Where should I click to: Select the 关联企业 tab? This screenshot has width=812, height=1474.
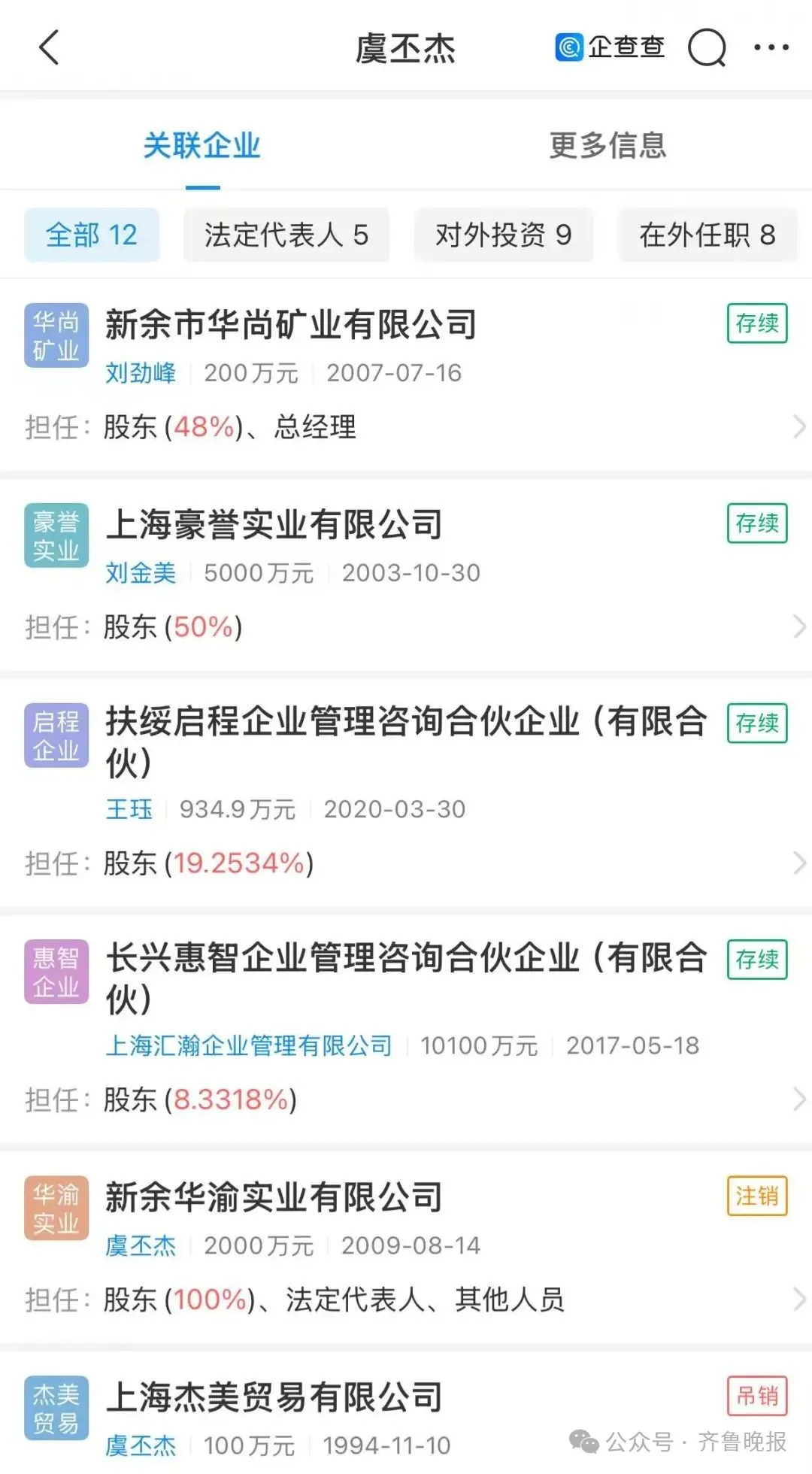pos(201,145)
